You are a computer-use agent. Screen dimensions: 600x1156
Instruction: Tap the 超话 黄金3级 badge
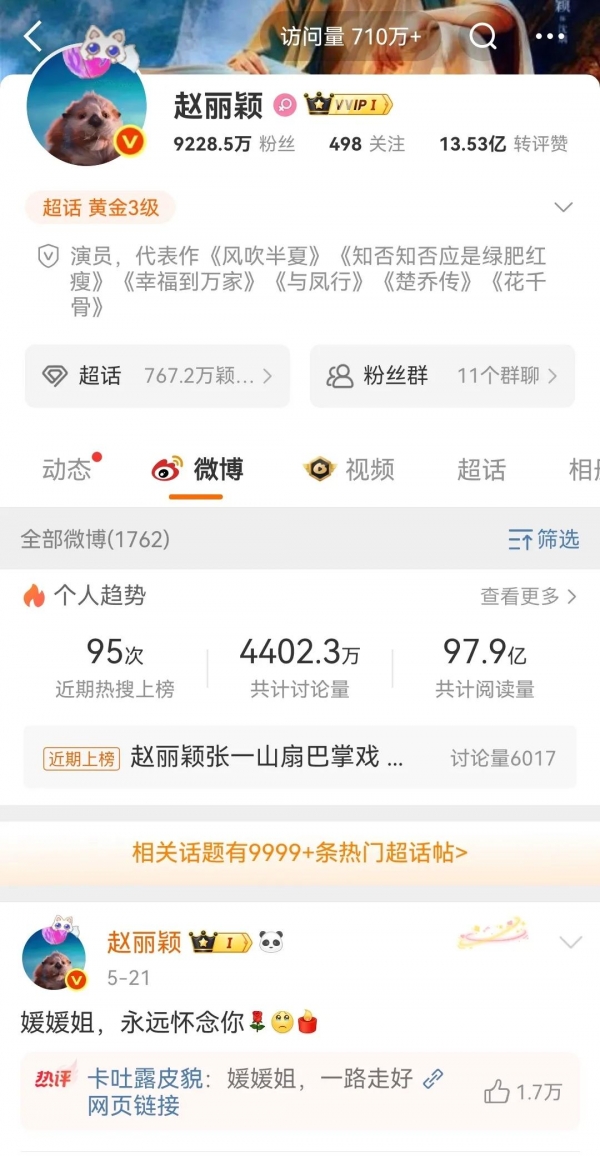coord(100,208)
